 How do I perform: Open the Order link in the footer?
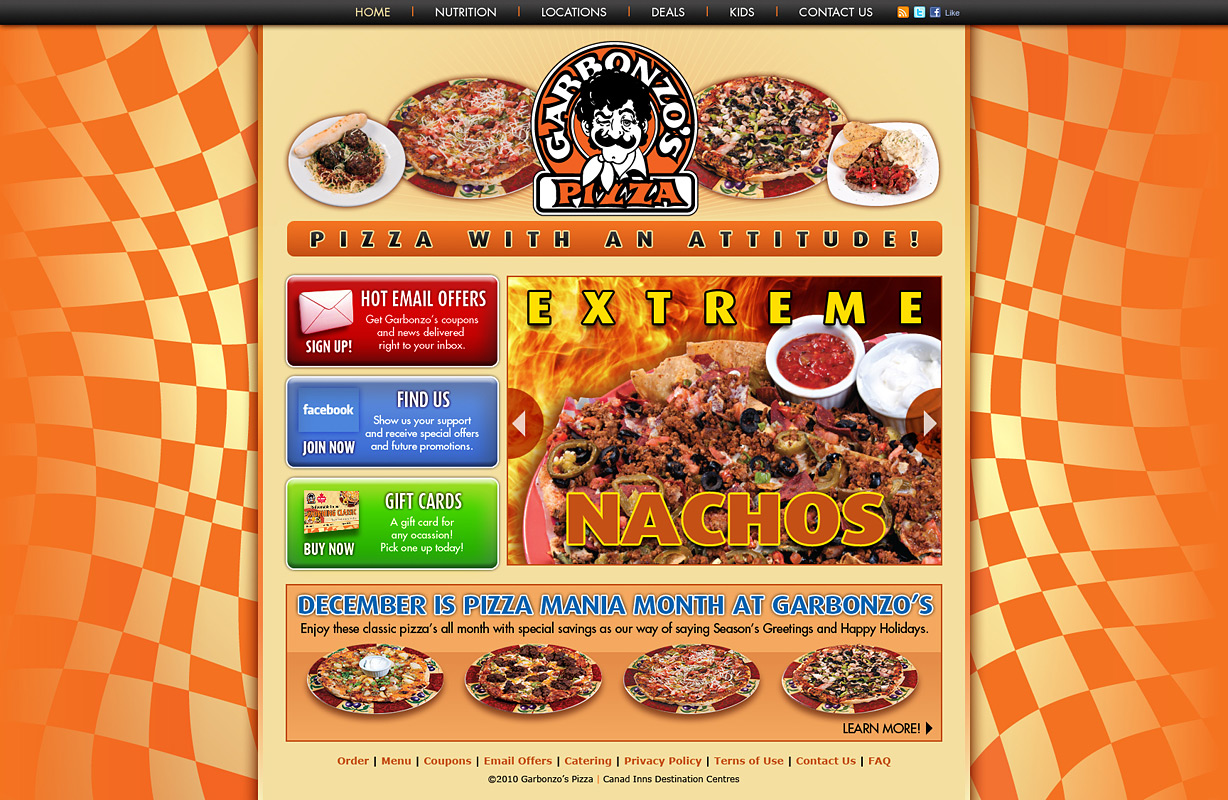coord(353,761)
